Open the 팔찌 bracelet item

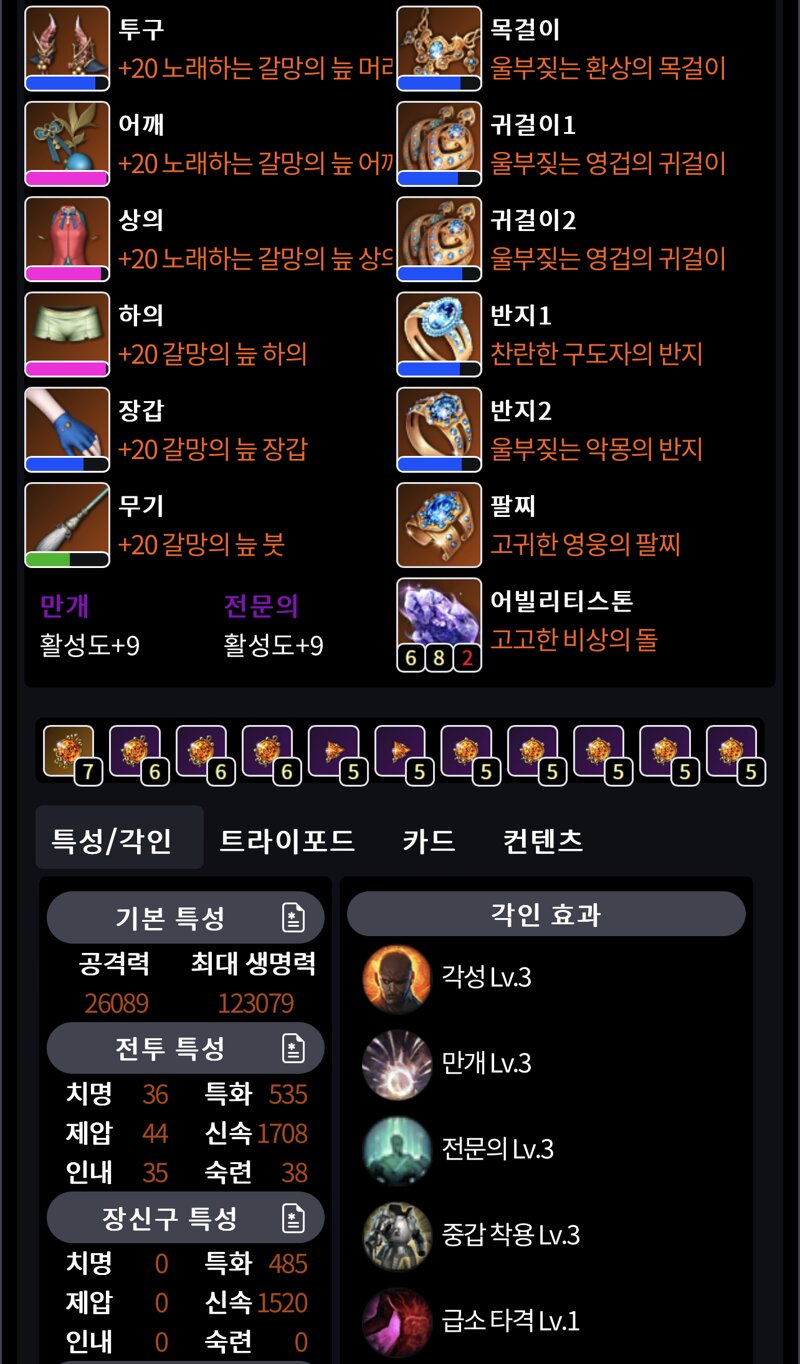click(439, 525)
